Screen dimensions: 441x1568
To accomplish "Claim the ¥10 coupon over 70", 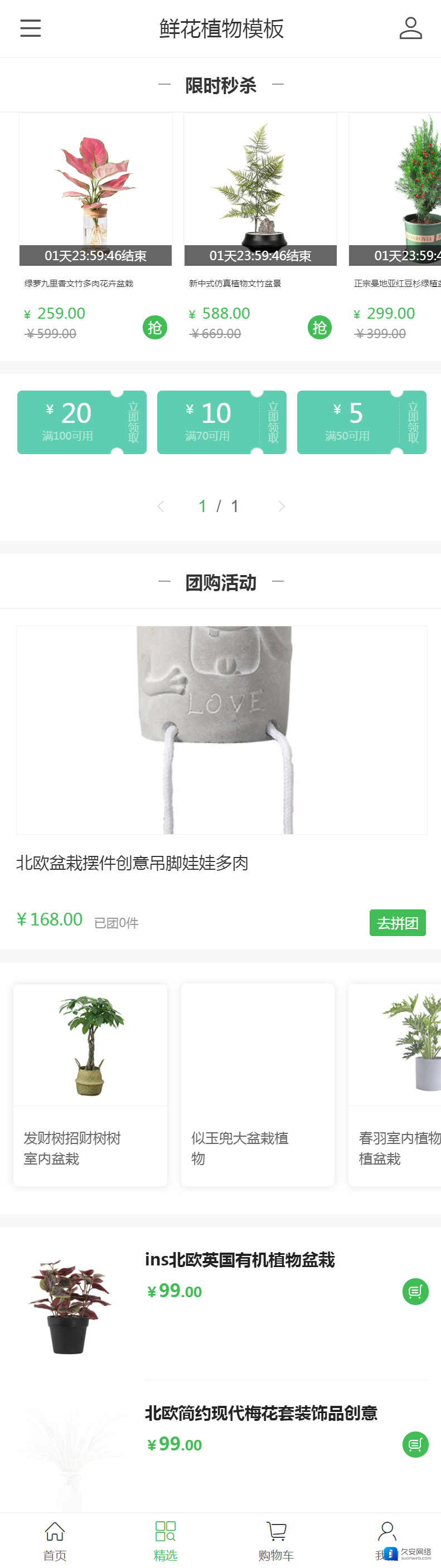I will (x=274, y=422).
